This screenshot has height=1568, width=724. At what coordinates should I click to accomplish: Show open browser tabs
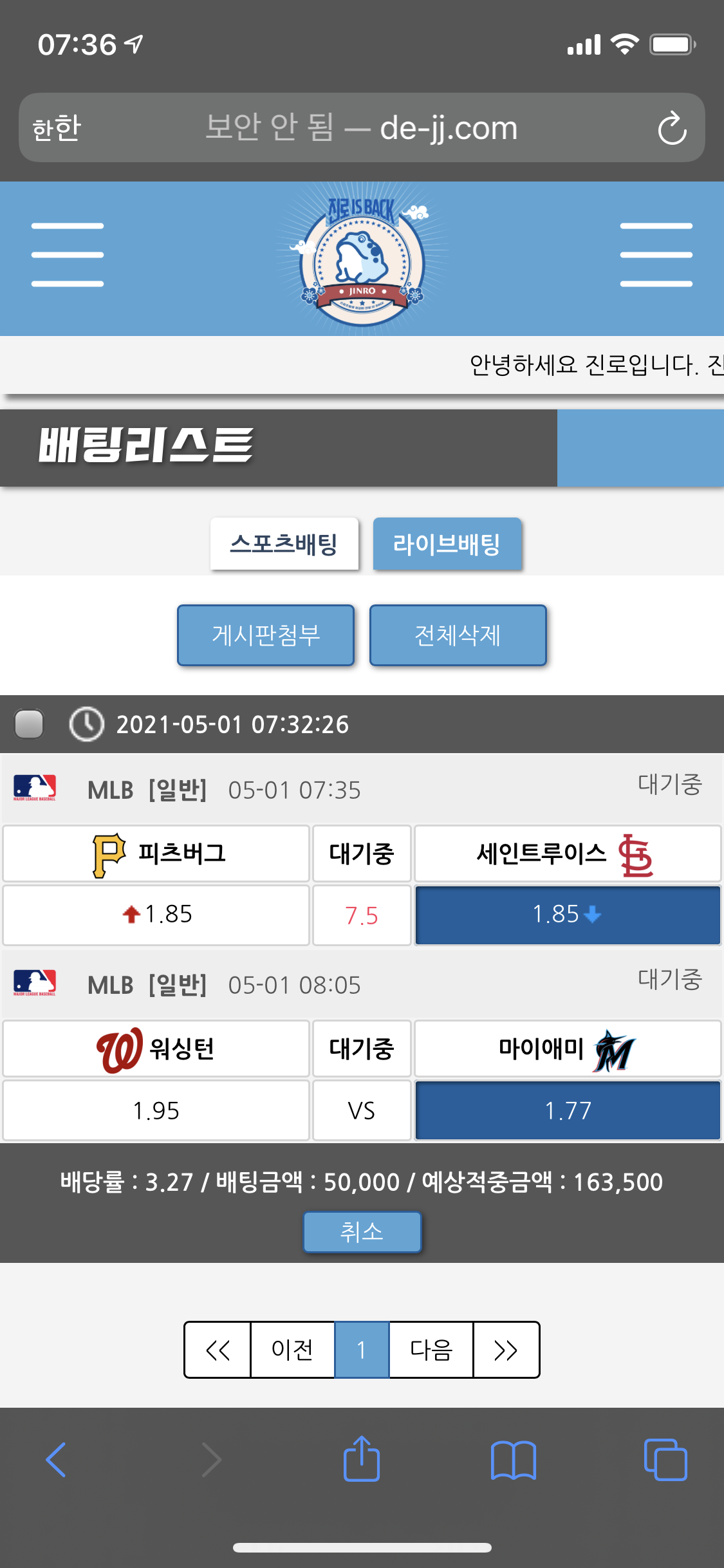coord(665,1459)
